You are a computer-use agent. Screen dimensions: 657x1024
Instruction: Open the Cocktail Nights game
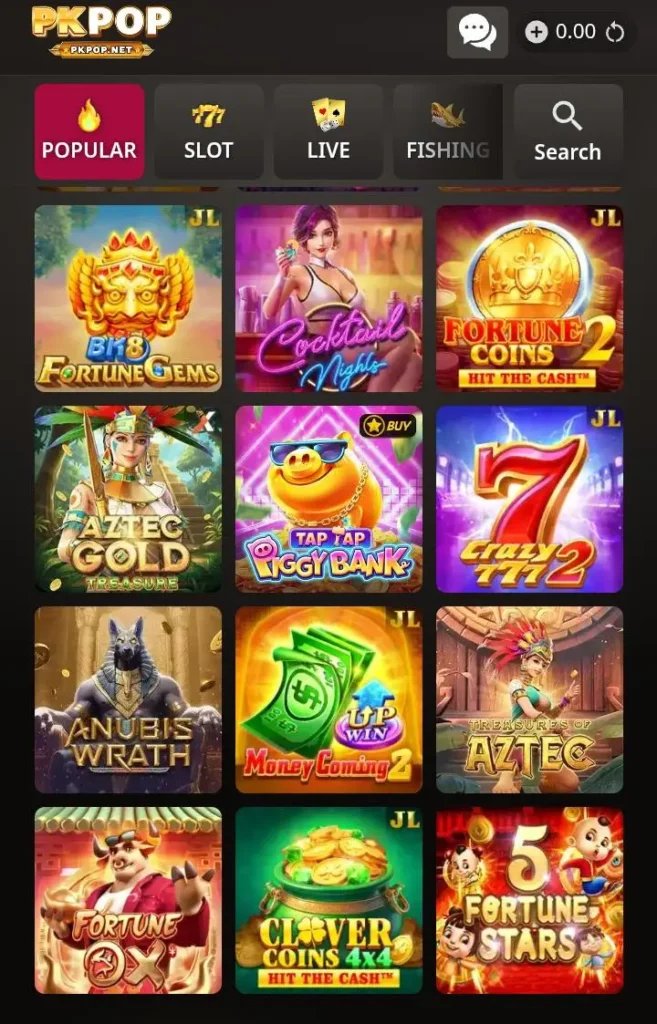click(328, 298)
